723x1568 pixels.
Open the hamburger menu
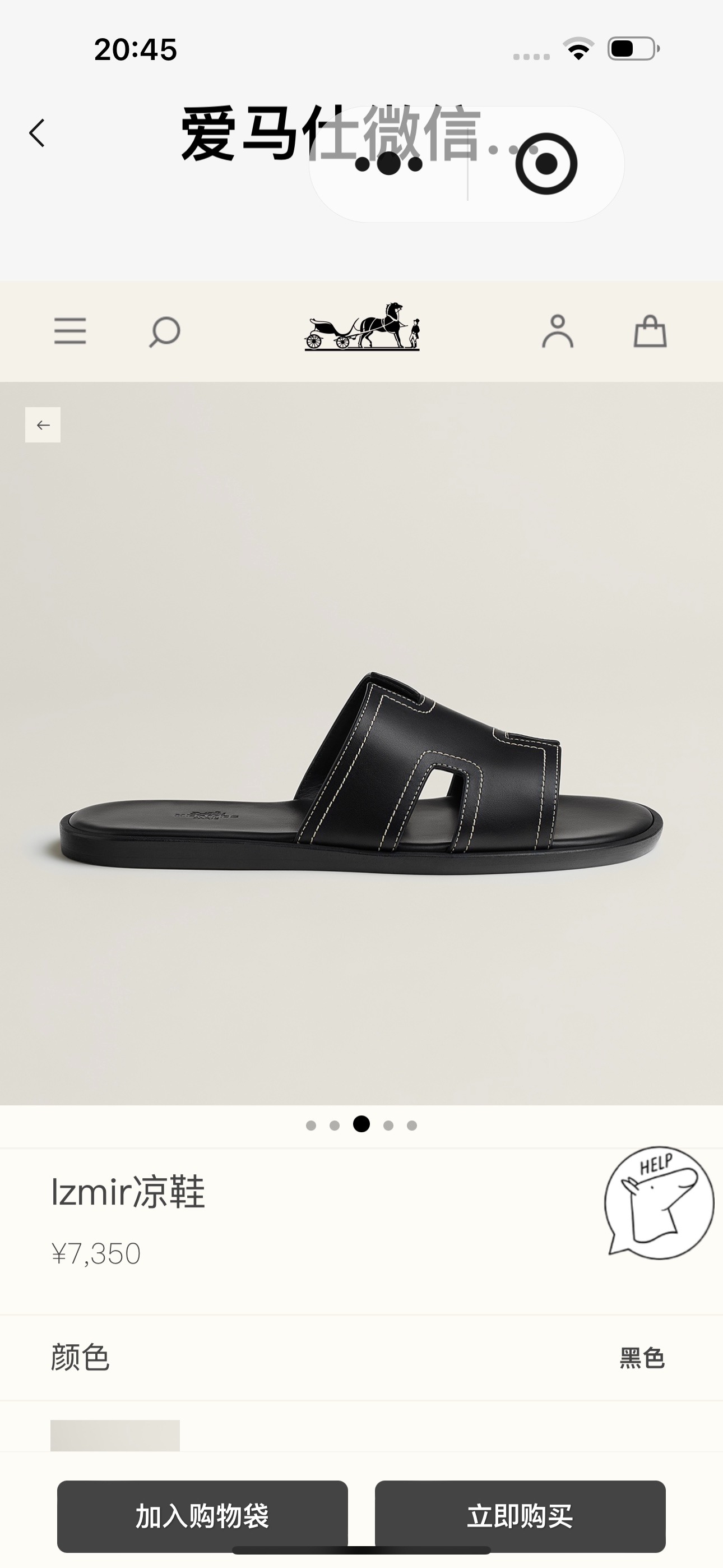coord(70,332)
